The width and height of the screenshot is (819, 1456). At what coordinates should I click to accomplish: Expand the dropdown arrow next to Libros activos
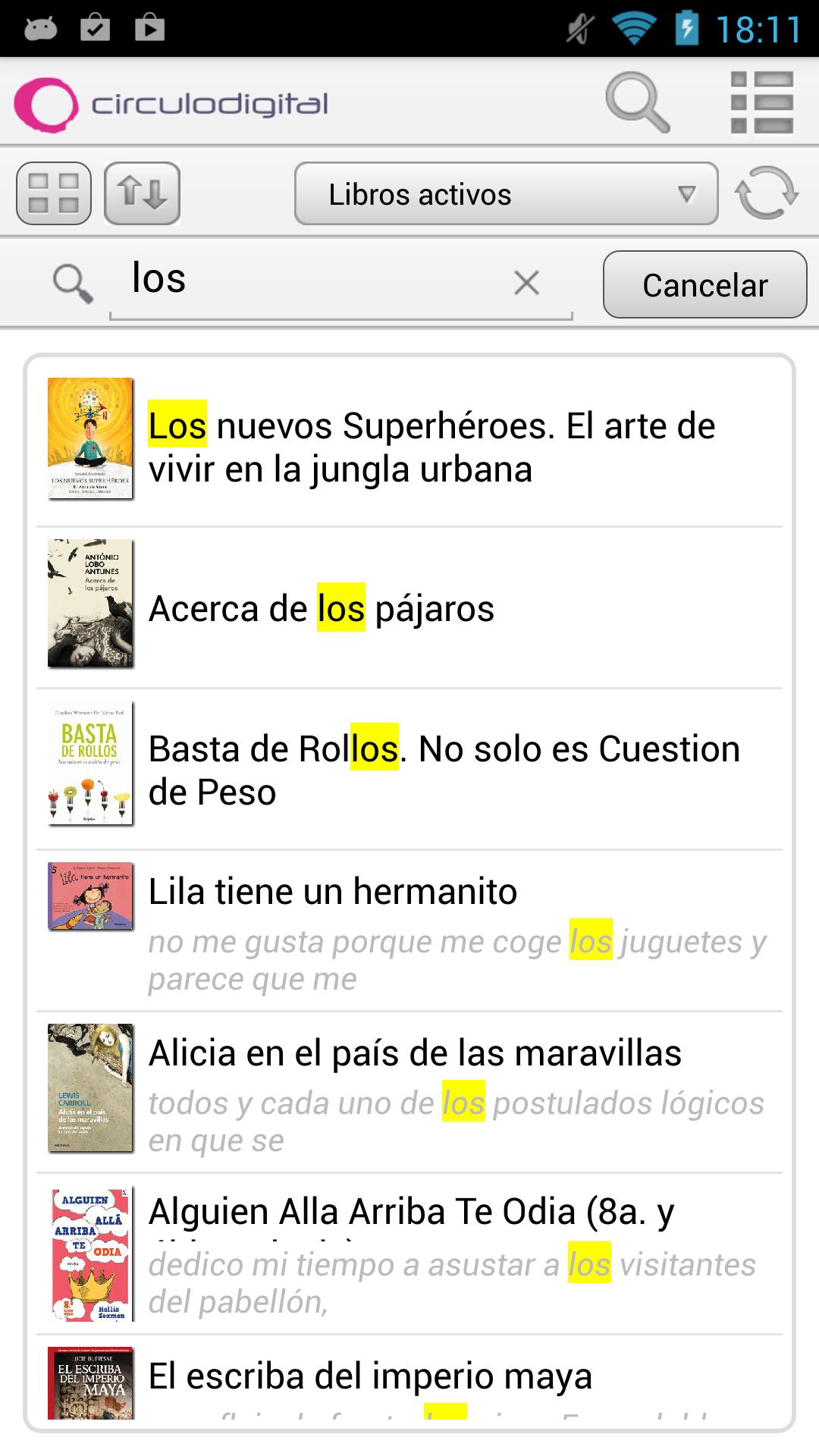pyautogui.click(x=687, y=195)
